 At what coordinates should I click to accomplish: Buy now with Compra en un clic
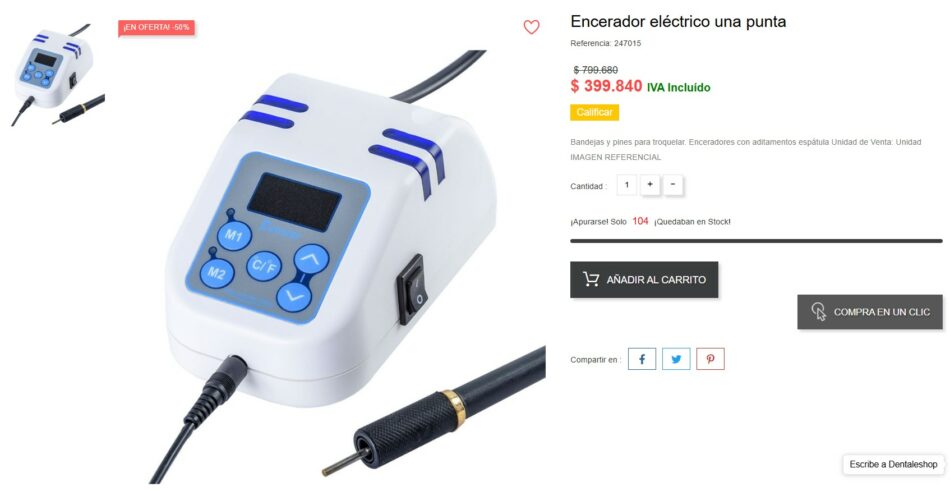[x=870, y=312]
